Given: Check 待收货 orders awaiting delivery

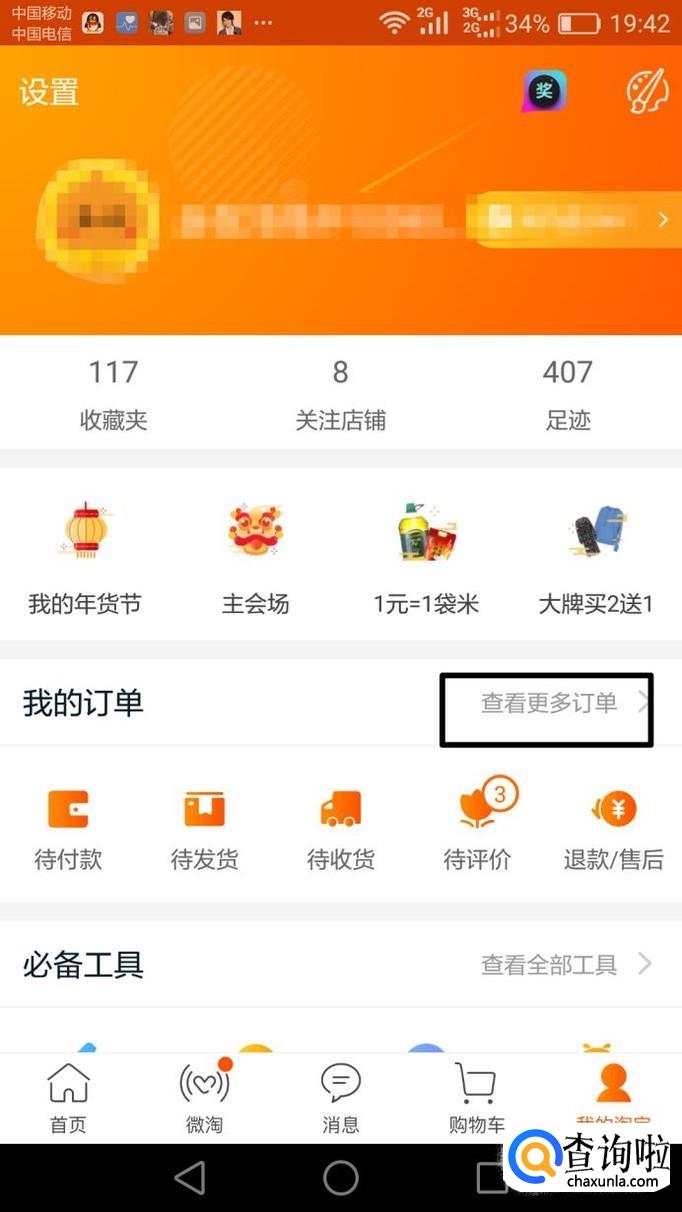Looking at the screenshot, I should (340, 827).
